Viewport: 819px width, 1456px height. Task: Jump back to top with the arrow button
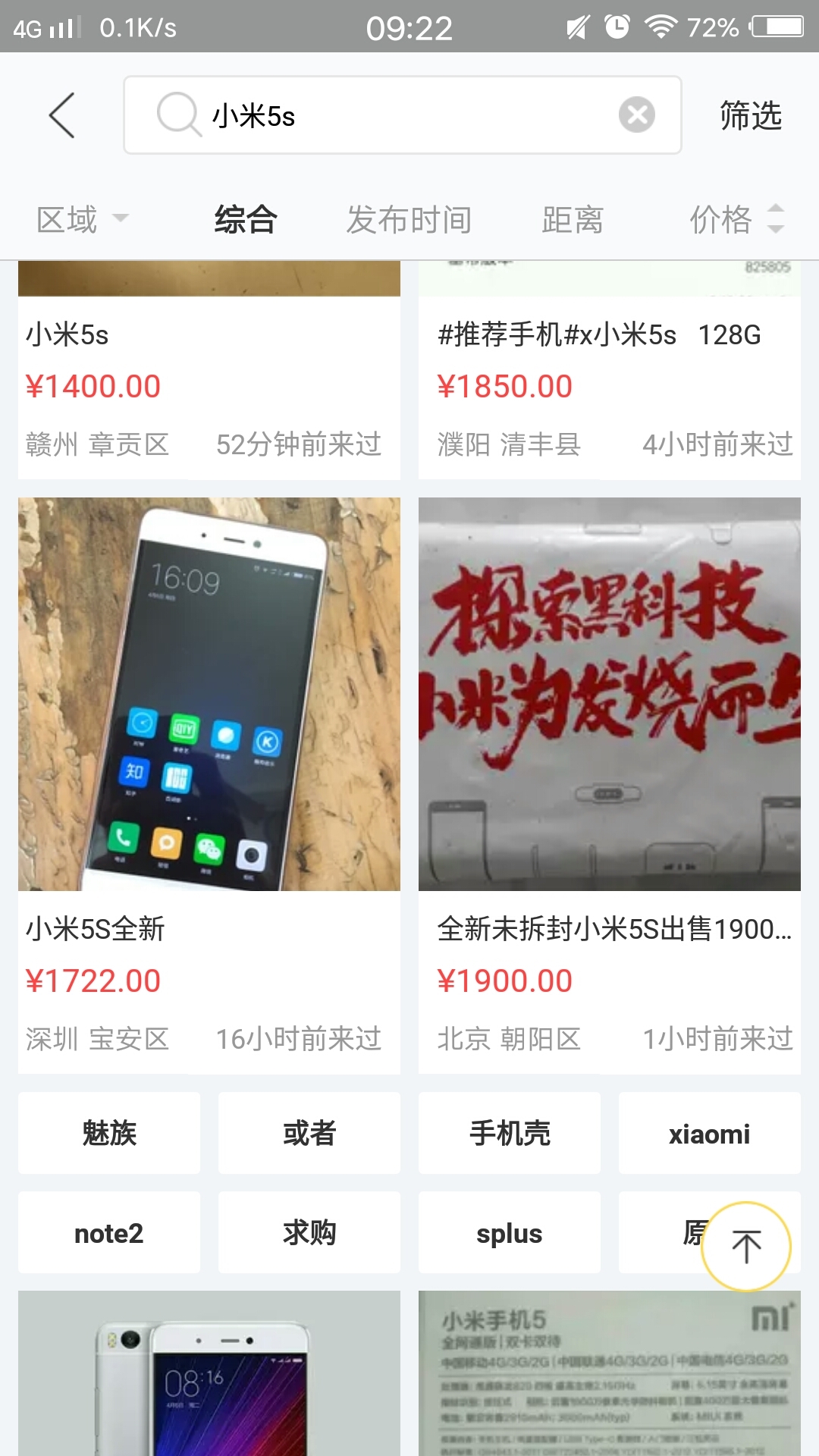[746, 1247]
